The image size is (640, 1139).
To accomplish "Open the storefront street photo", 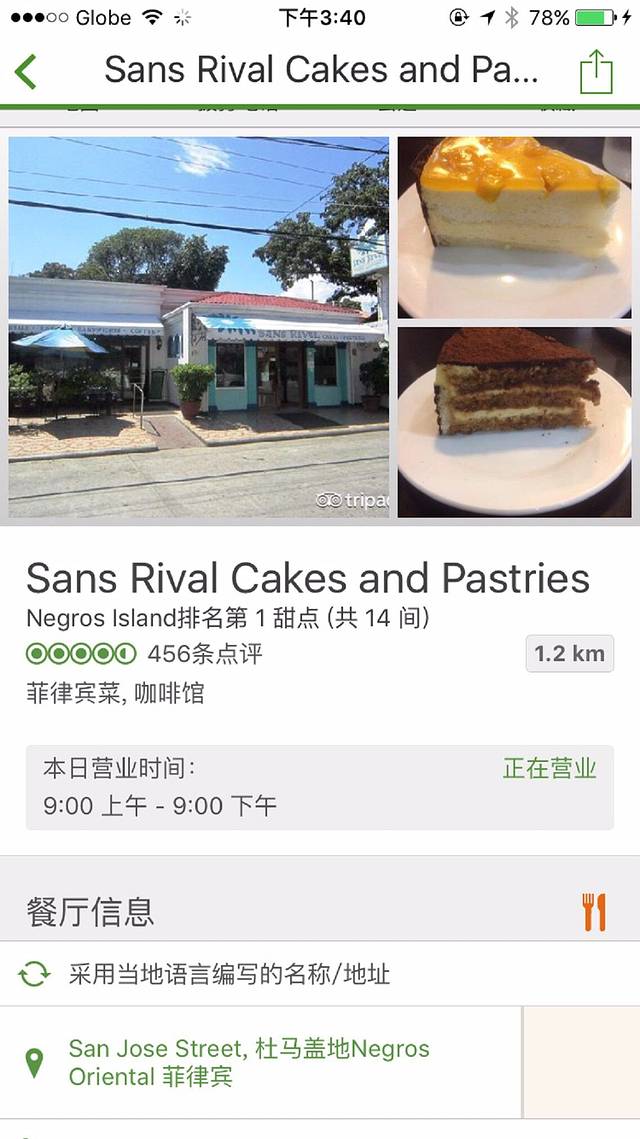I will click(198, 326).
